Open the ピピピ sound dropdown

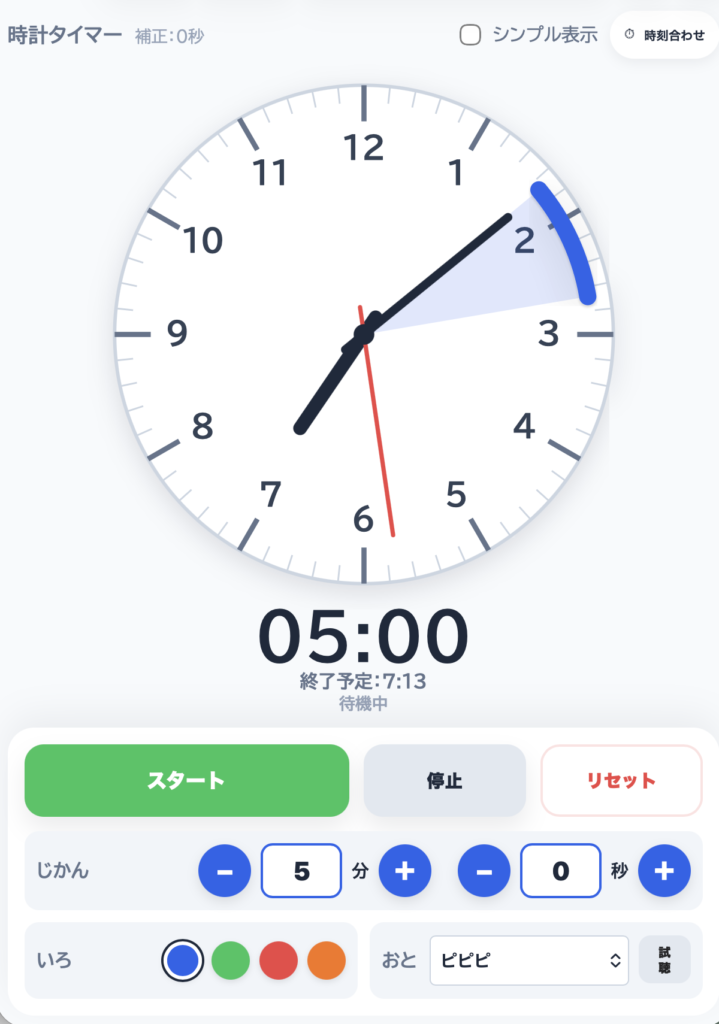529,960
